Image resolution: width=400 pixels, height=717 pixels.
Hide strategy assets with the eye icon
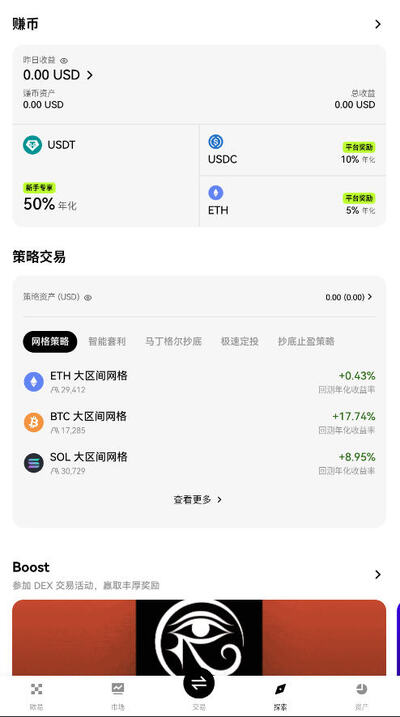tap(88, 298)
